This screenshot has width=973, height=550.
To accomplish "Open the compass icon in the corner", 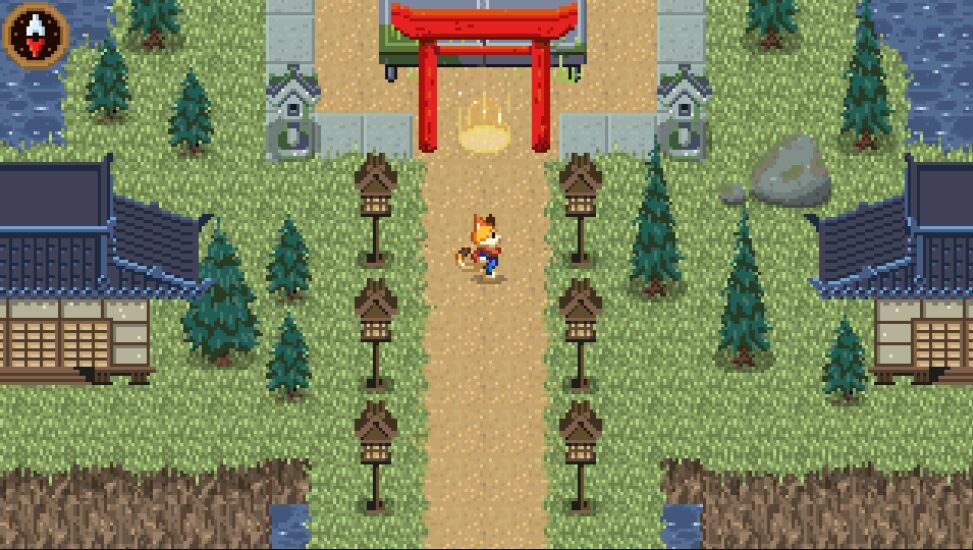I will [x=35, y=32].
